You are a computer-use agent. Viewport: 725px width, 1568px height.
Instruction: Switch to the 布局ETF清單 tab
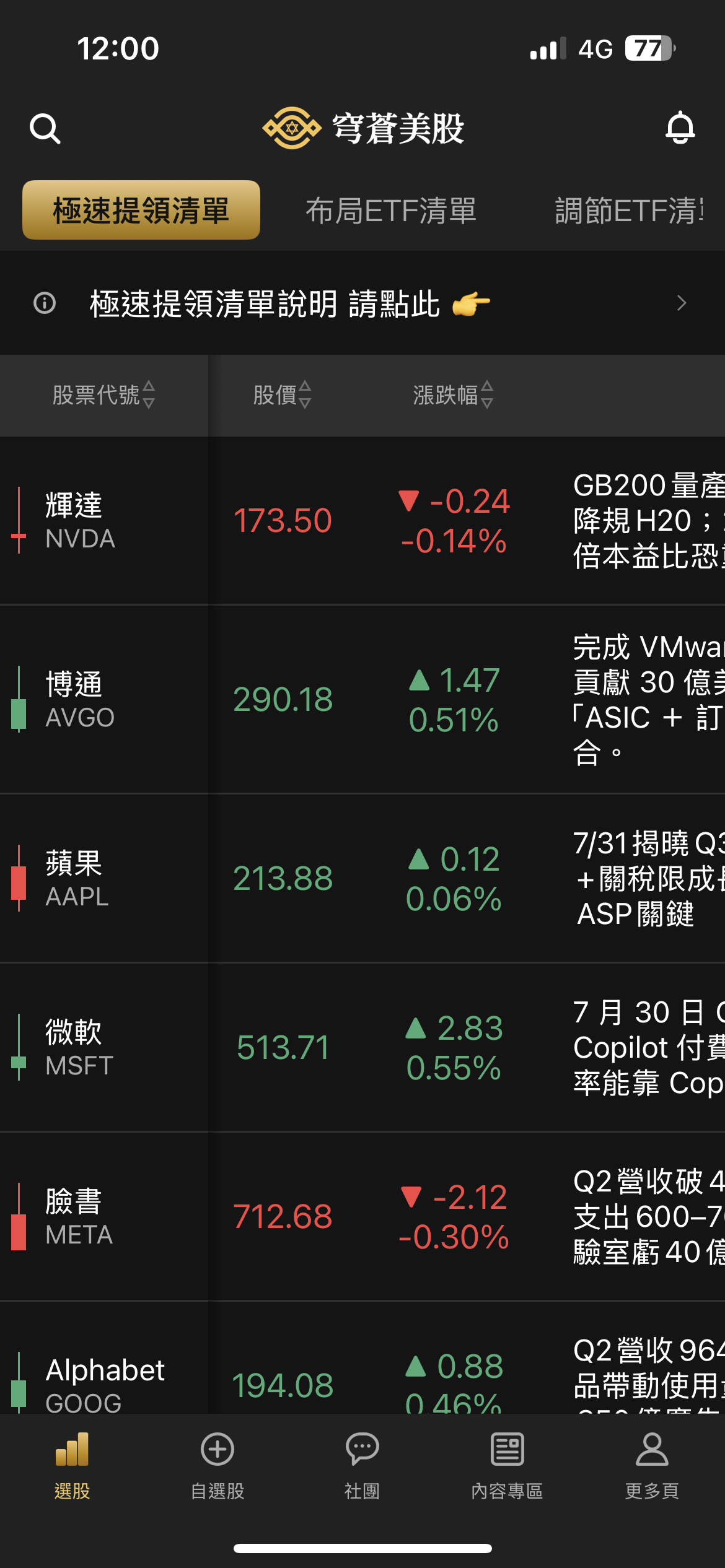click(x=391, y=211)
